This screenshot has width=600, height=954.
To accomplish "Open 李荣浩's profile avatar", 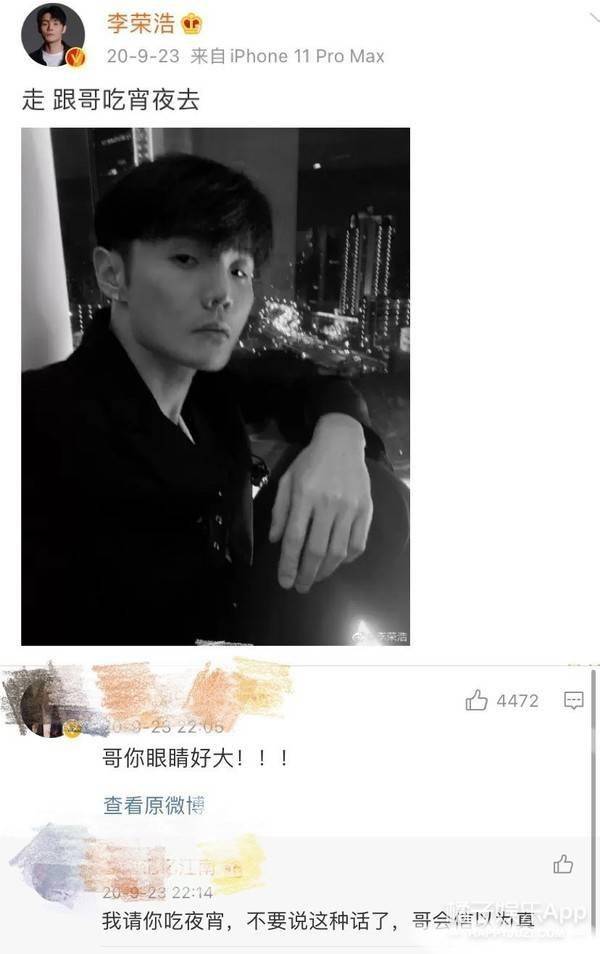I will (52, 35).
